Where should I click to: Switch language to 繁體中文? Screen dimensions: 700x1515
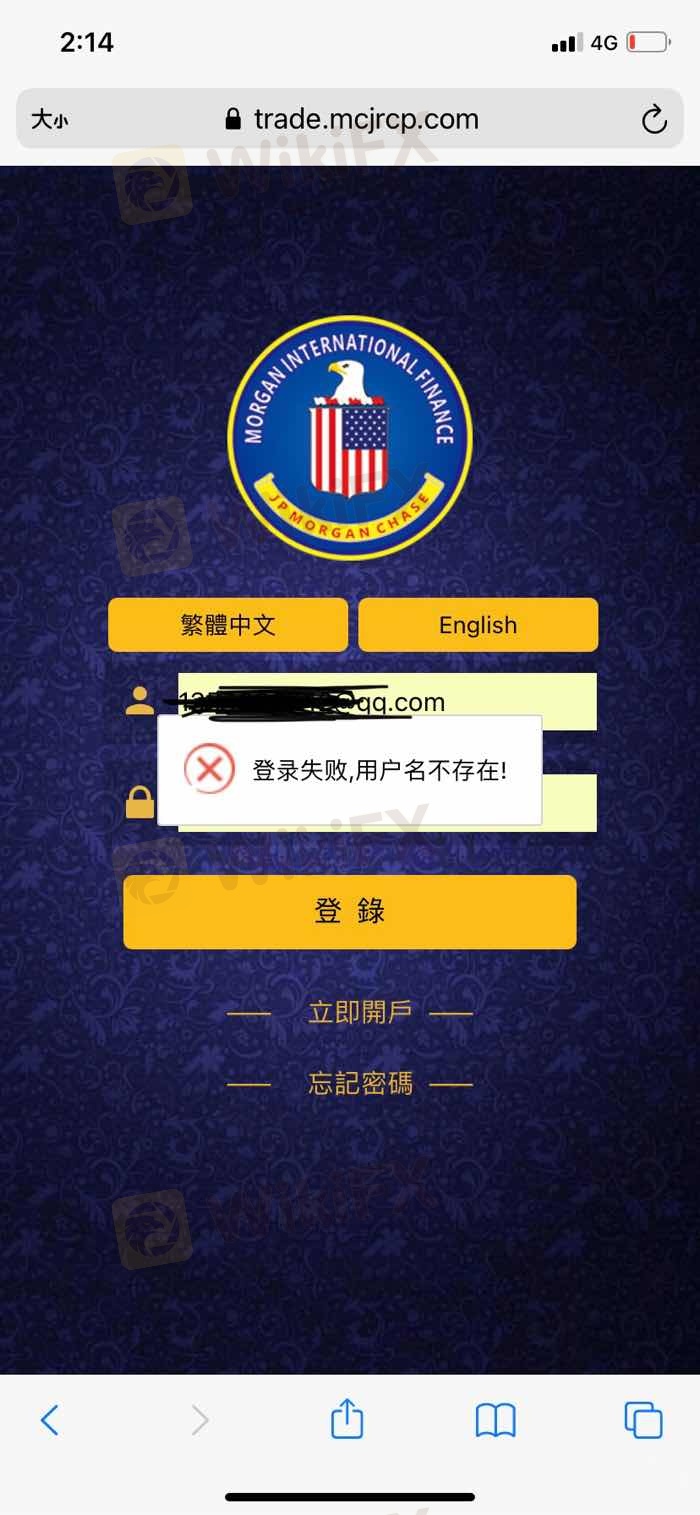click(228, 625)
